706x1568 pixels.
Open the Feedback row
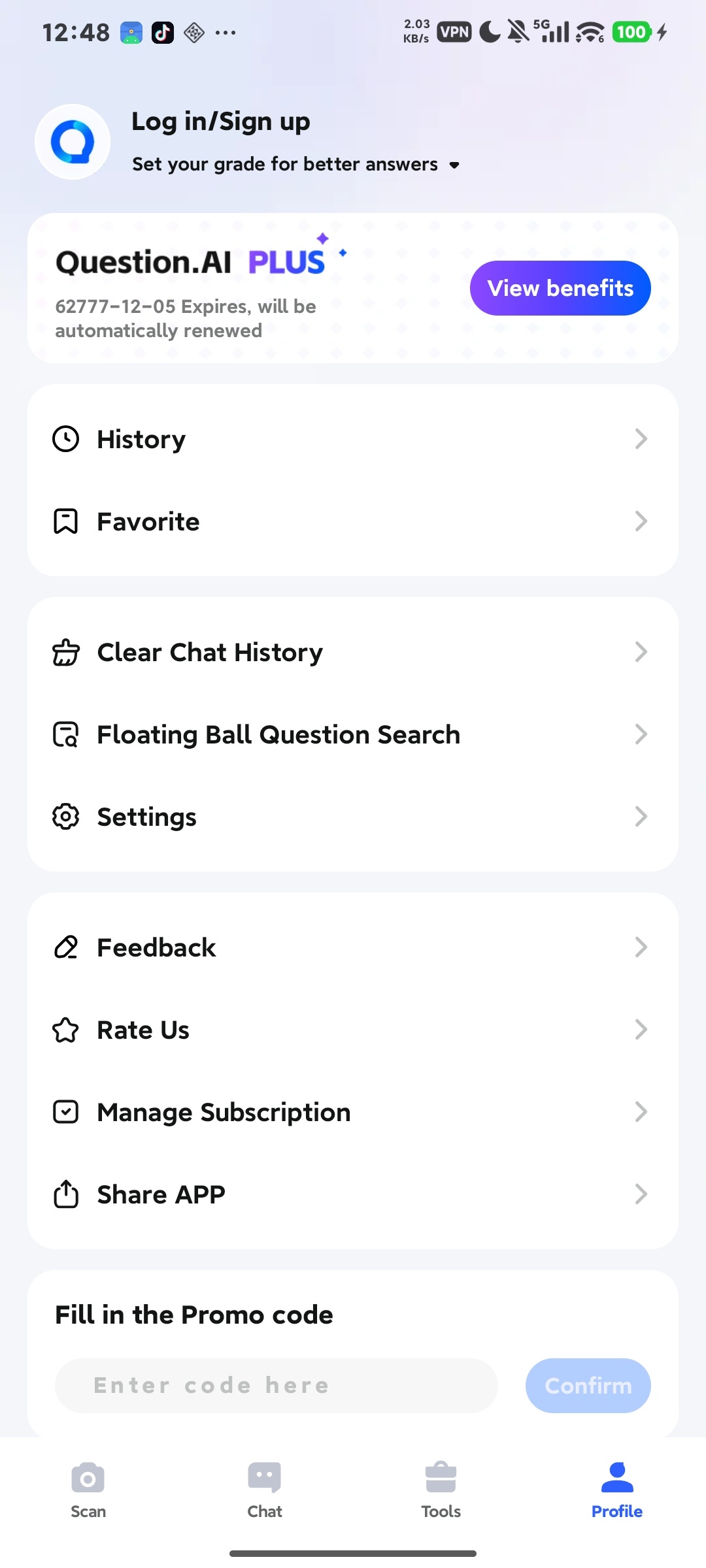click(x=353, y=947)
